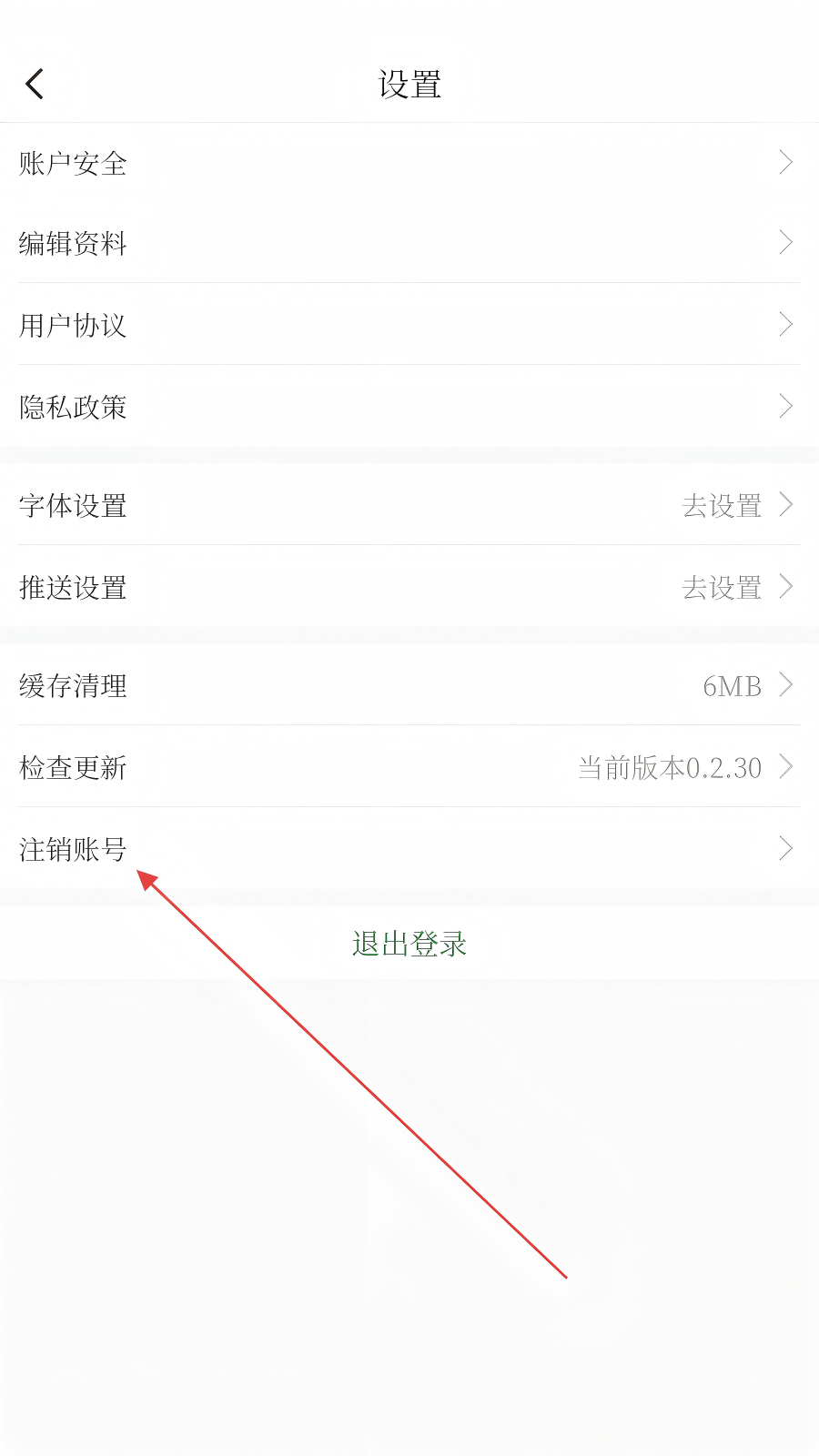Open 账户安全 settings
819x1456 pixels.
(73, 164)
